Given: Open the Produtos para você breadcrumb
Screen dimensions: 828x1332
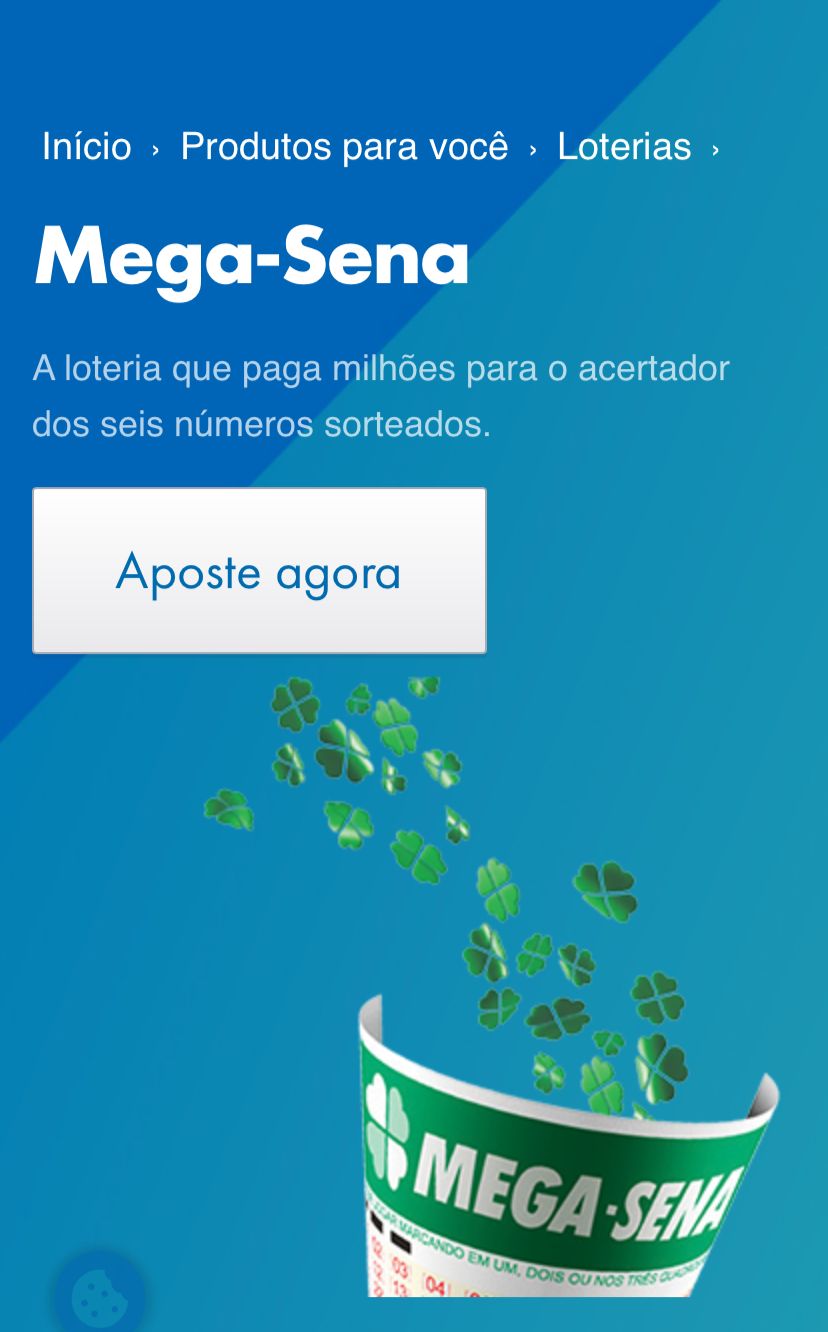Looking at the screenshot, I should 344,147.
